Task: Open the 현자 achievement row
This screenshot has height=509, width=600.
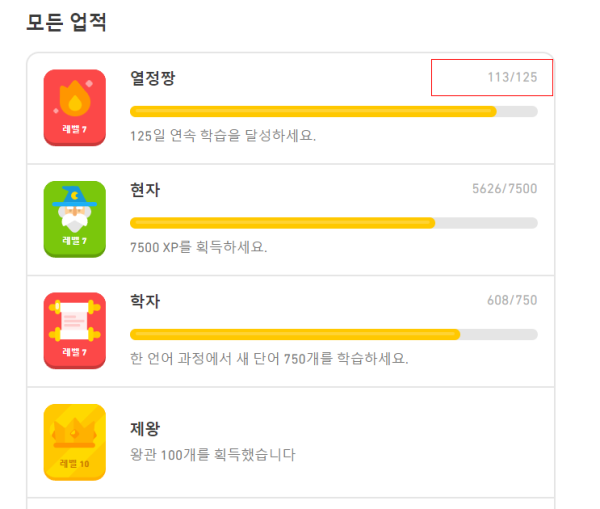Action: pyautogui.click(x=290, y=219)
